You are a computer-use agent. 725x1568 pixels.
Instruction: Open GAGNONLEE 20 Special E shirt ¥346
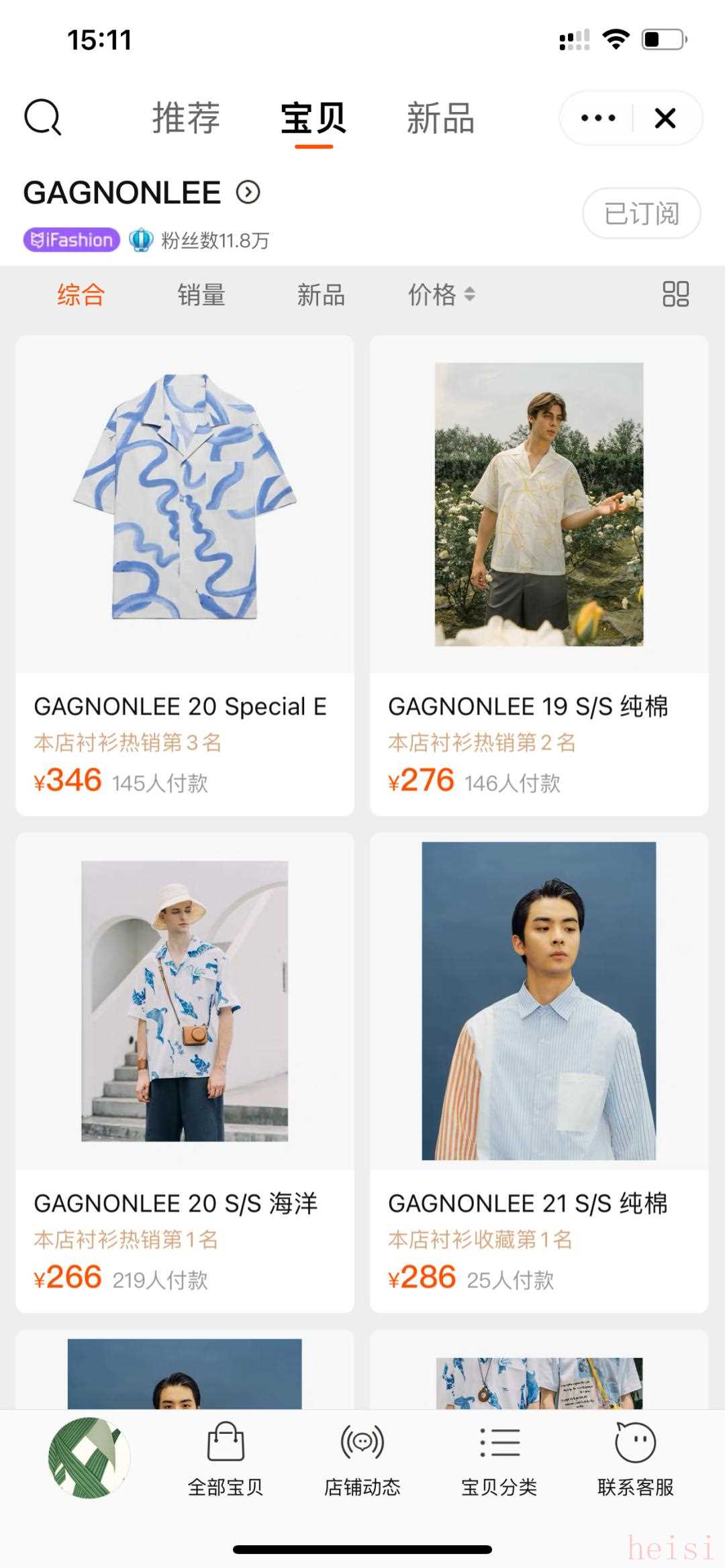pyautogui.click(x=185, y=575)
